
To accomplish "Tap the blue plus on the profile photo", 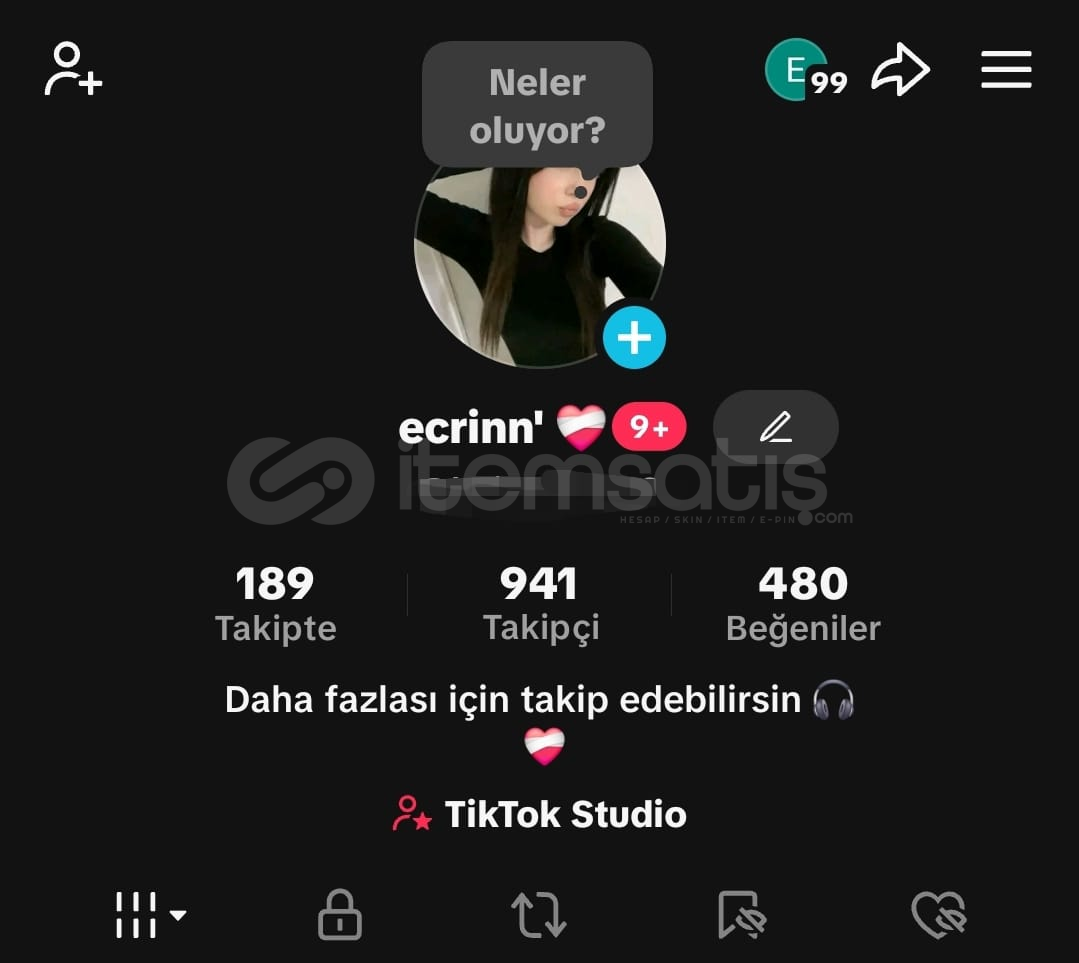I will pyautogui.click(x=634, y=338).
